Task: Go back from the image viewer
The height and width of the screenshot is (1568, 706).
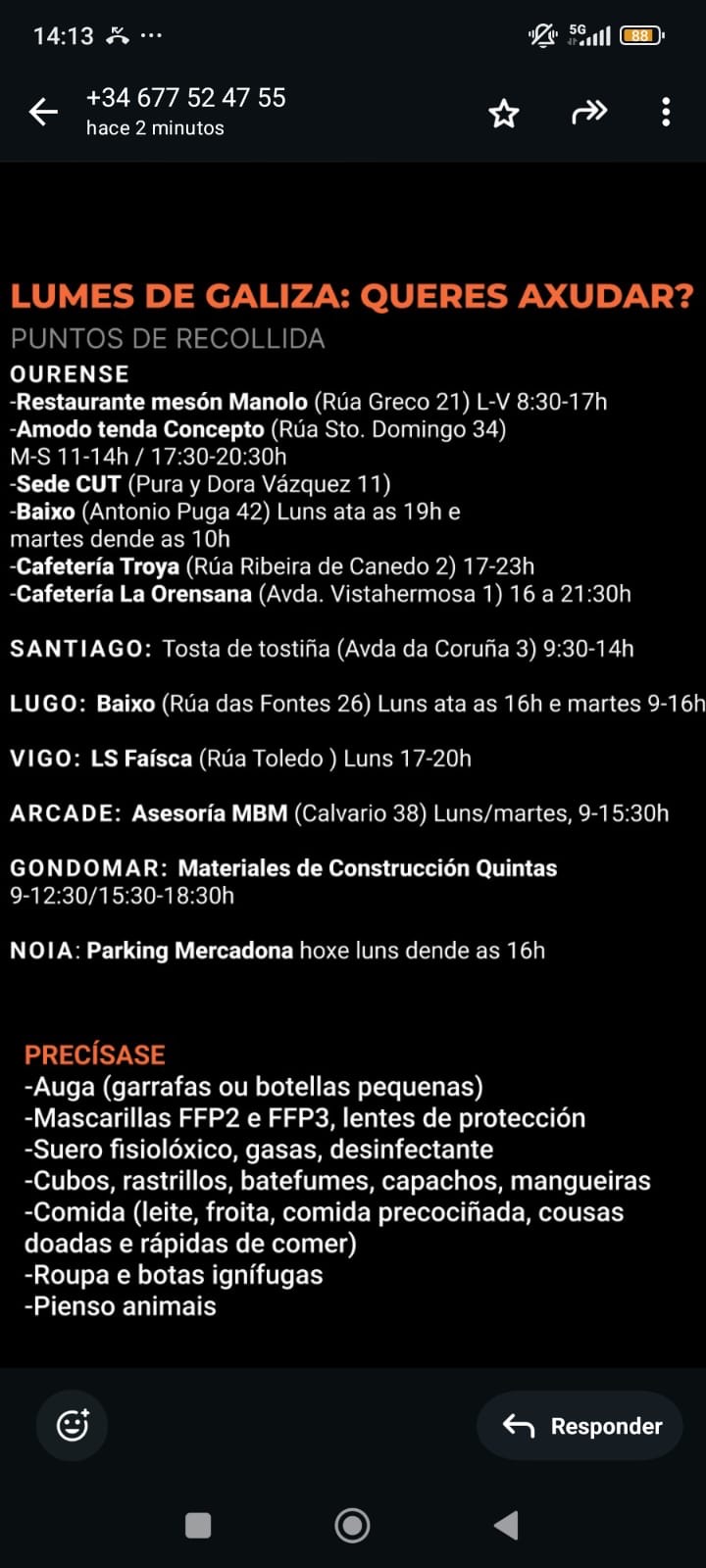Action: (x=43, y=113)
